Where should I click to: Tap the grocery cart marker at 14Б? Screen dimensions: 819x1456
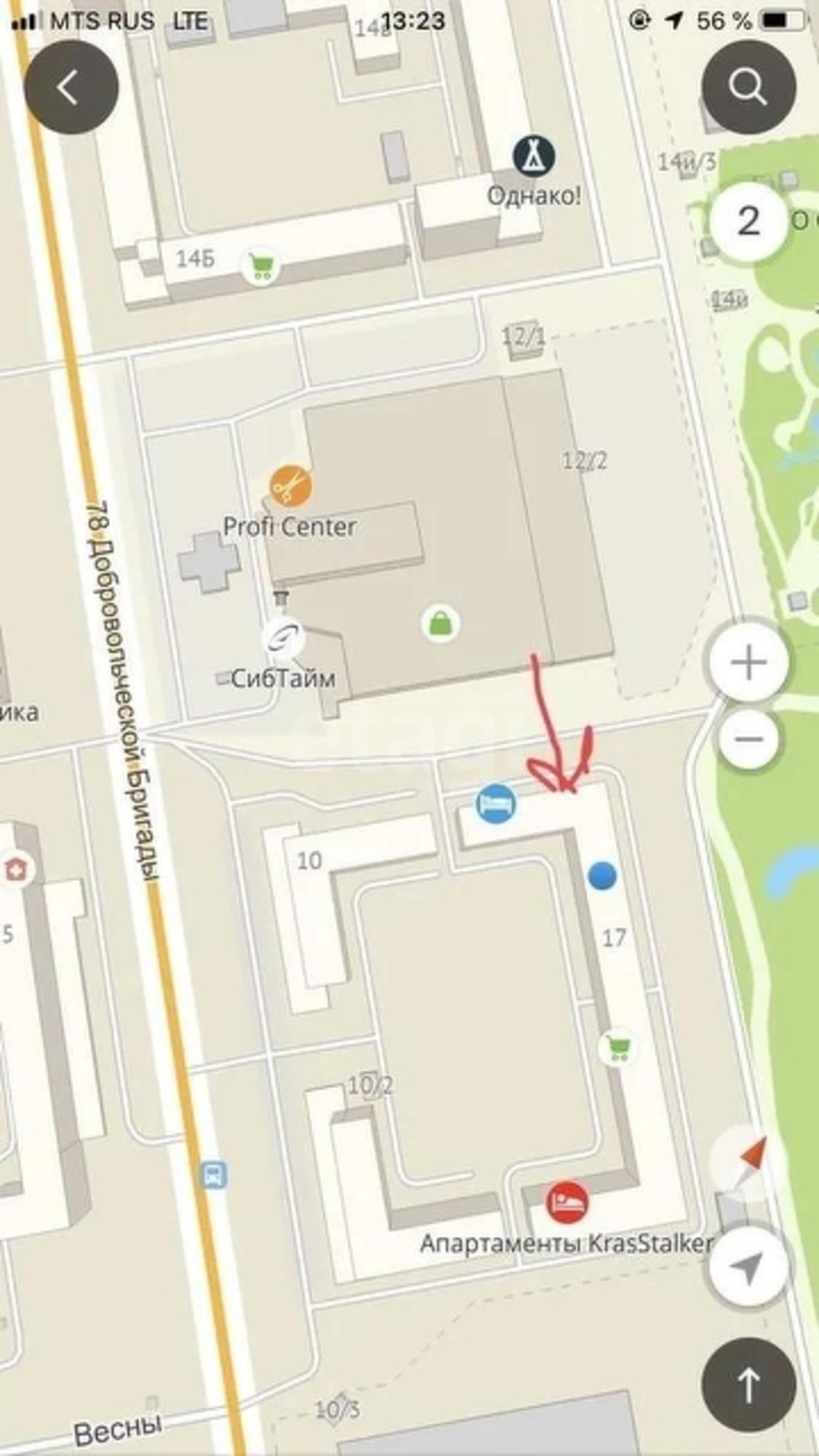(x=261, y=265)
